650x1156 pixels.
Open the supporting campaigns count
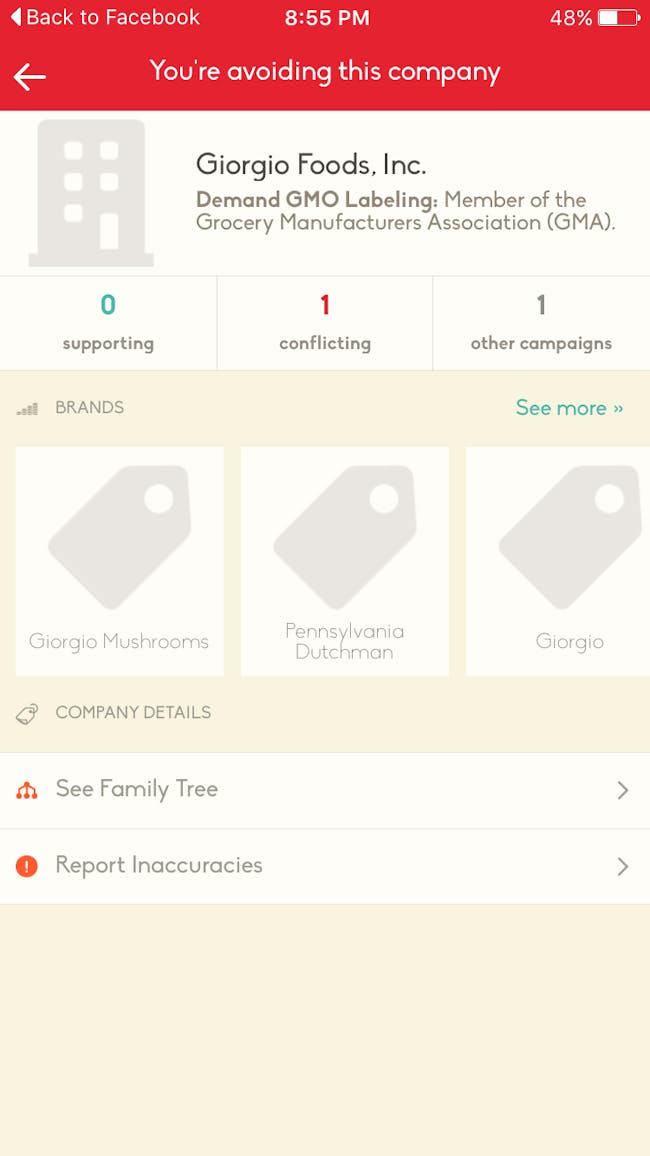(108, 323)
